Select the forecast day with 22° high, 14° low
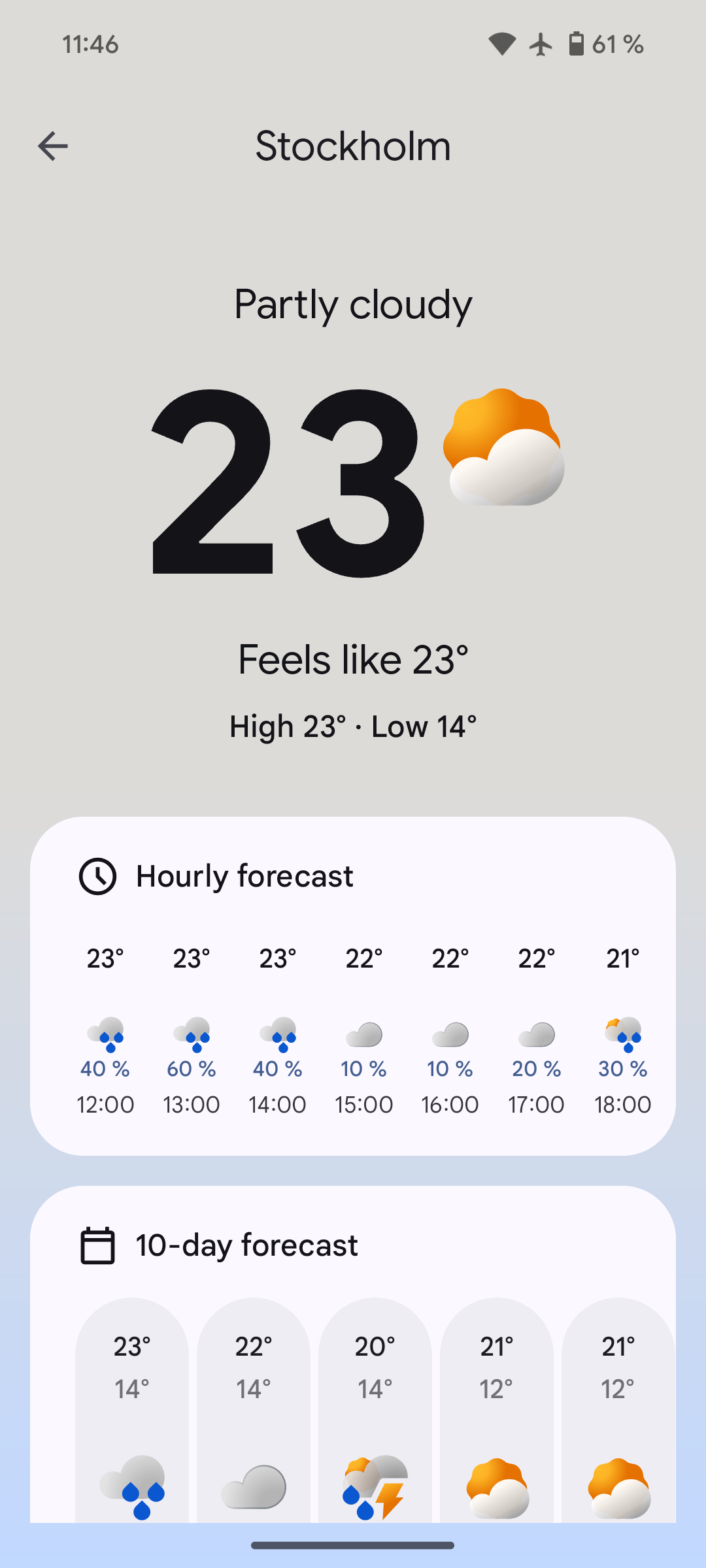This screenshot has height=1568, width=706. pos(254,1410)
